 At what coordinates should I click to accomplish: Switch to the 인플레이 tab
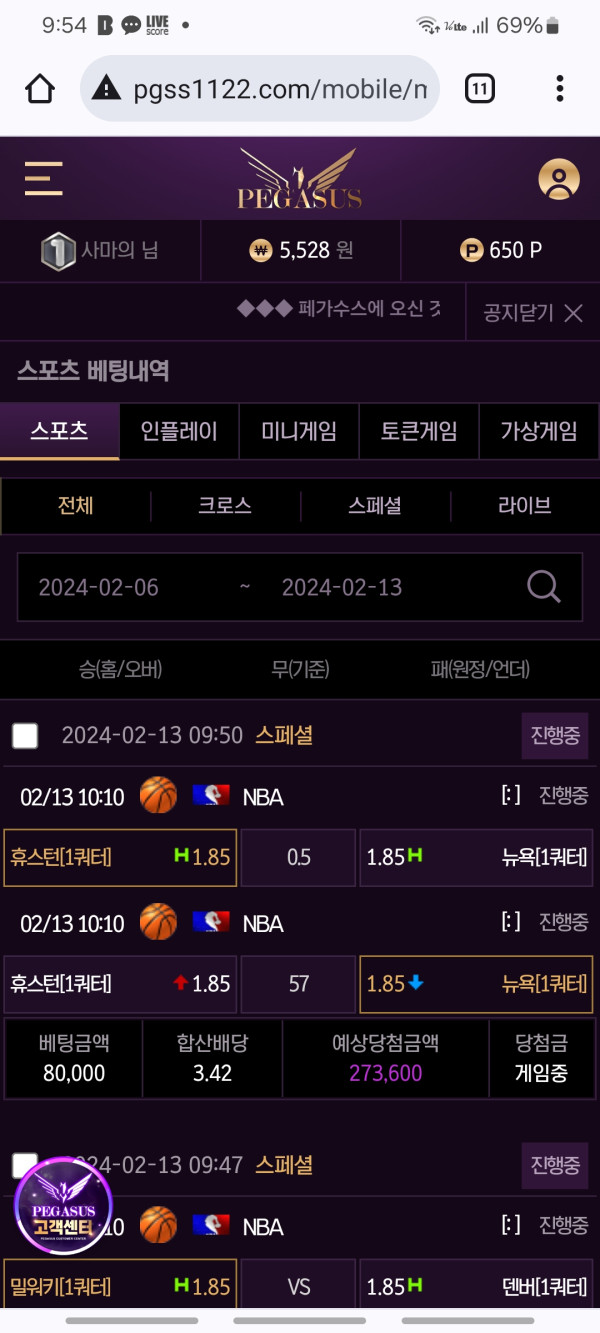[179, 432]
